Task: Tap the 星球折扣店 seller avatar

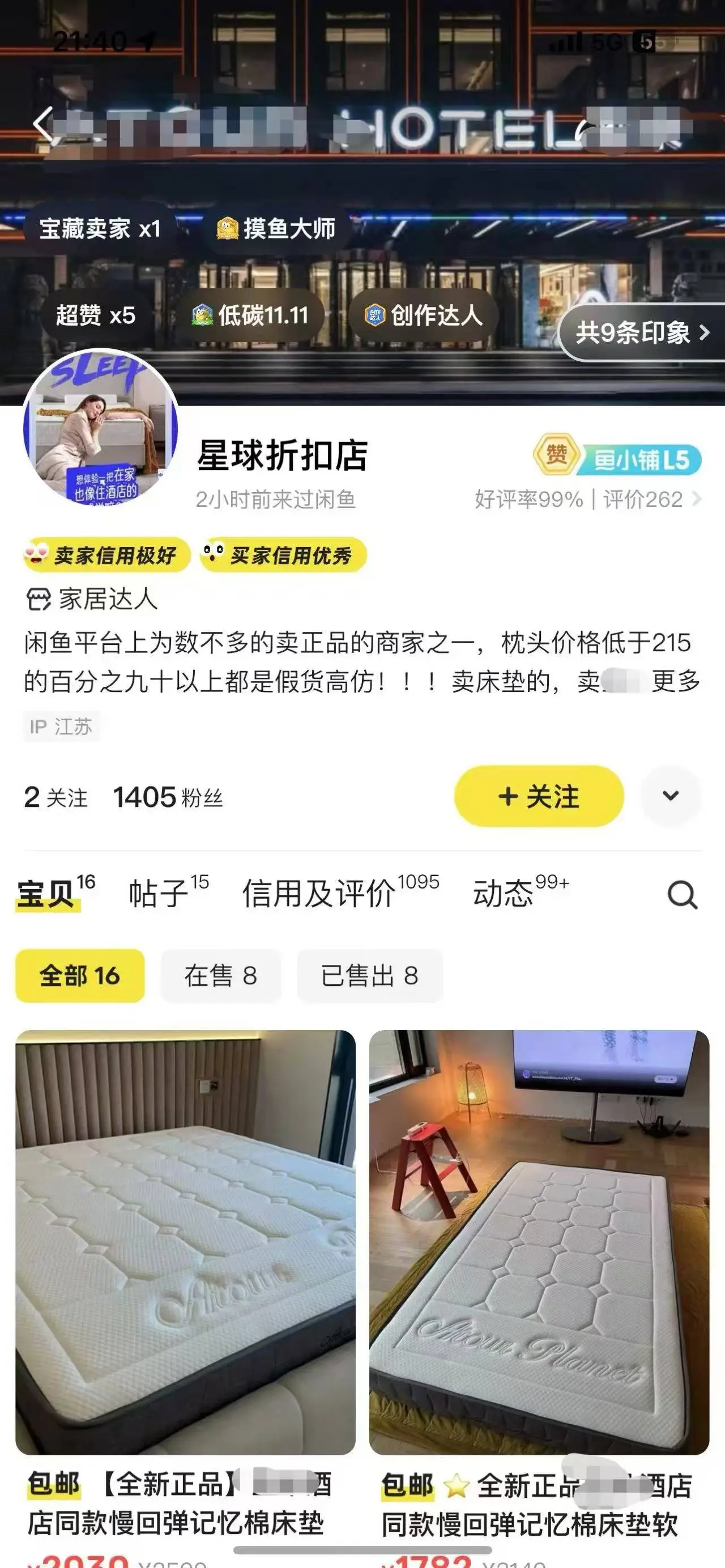Action: (x=100, y=428)
